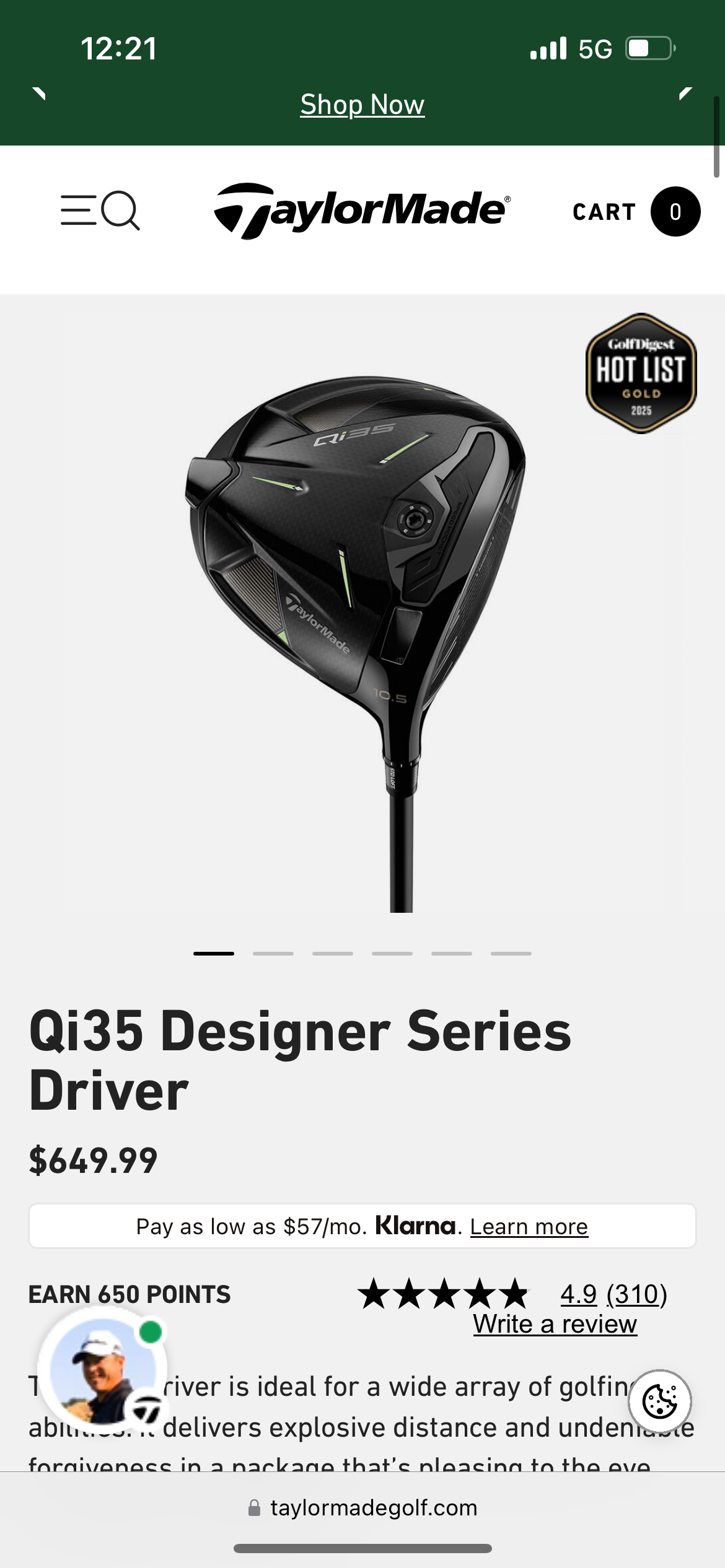The image size is (725, 1568).
Task: View the 4.9 rating reviews
Action: coord(613,1294)
